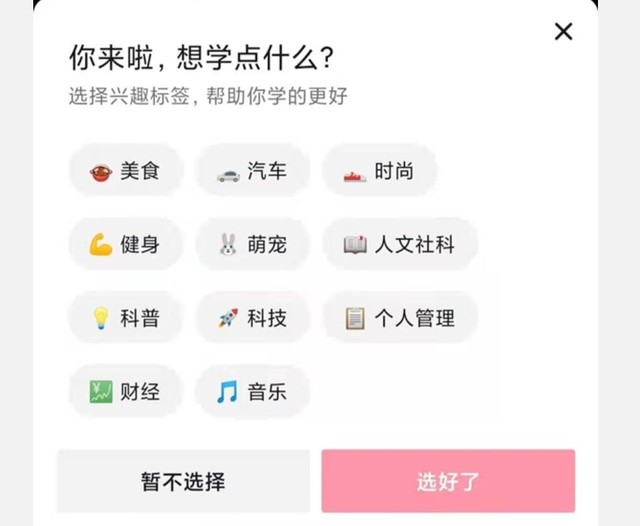Pick the 科技 chip
The height and width of the screenshot is (526, 640).
(252, 318)
